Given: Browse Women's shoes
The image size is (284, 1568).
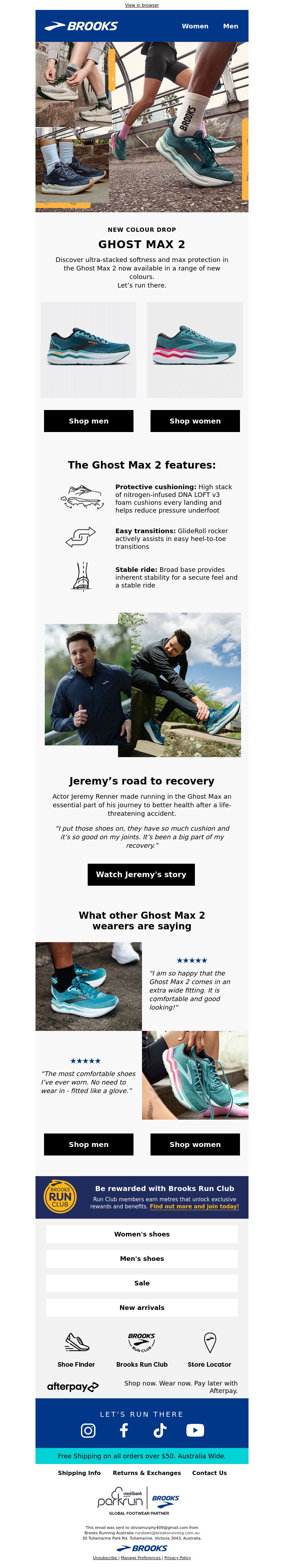Looking at the screenshot, I should click(142, 1234).
